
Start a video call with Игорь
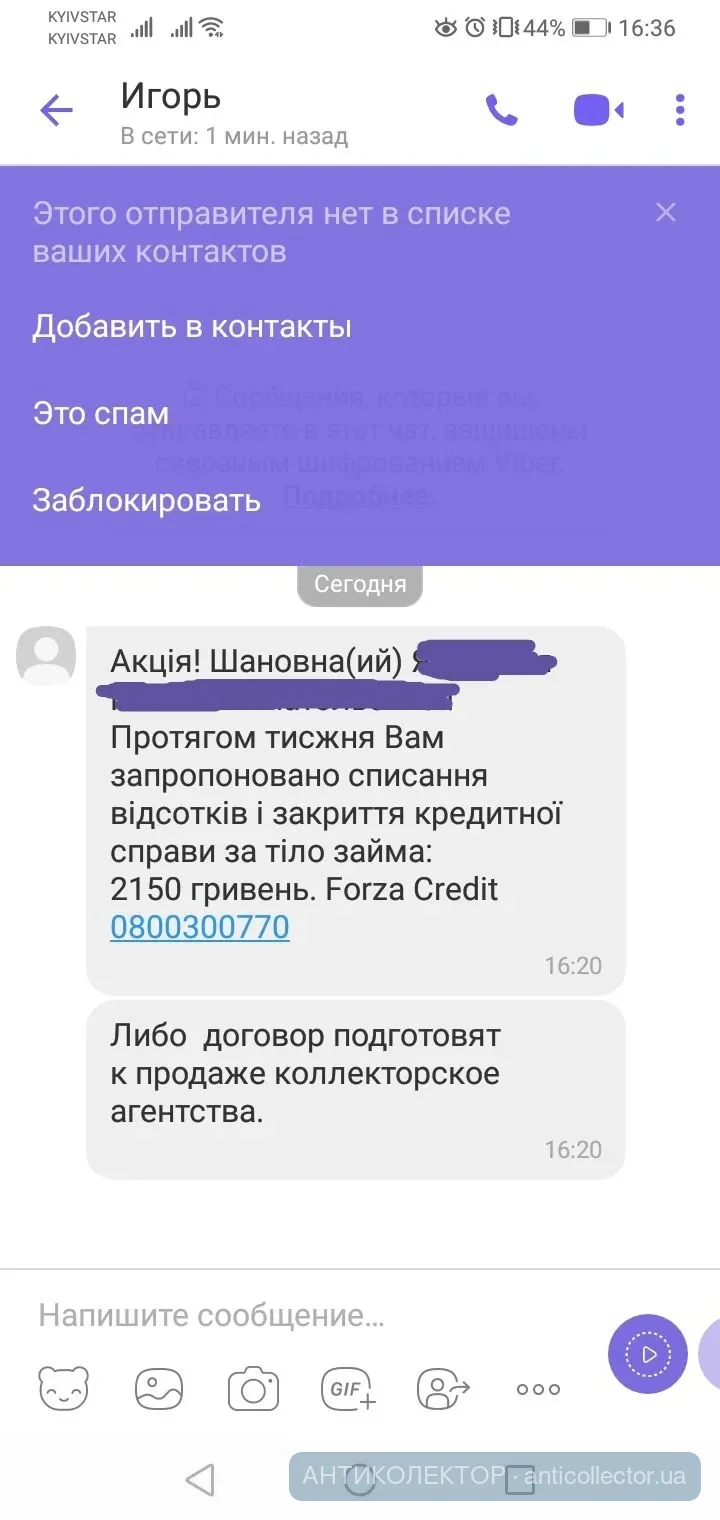598,110
